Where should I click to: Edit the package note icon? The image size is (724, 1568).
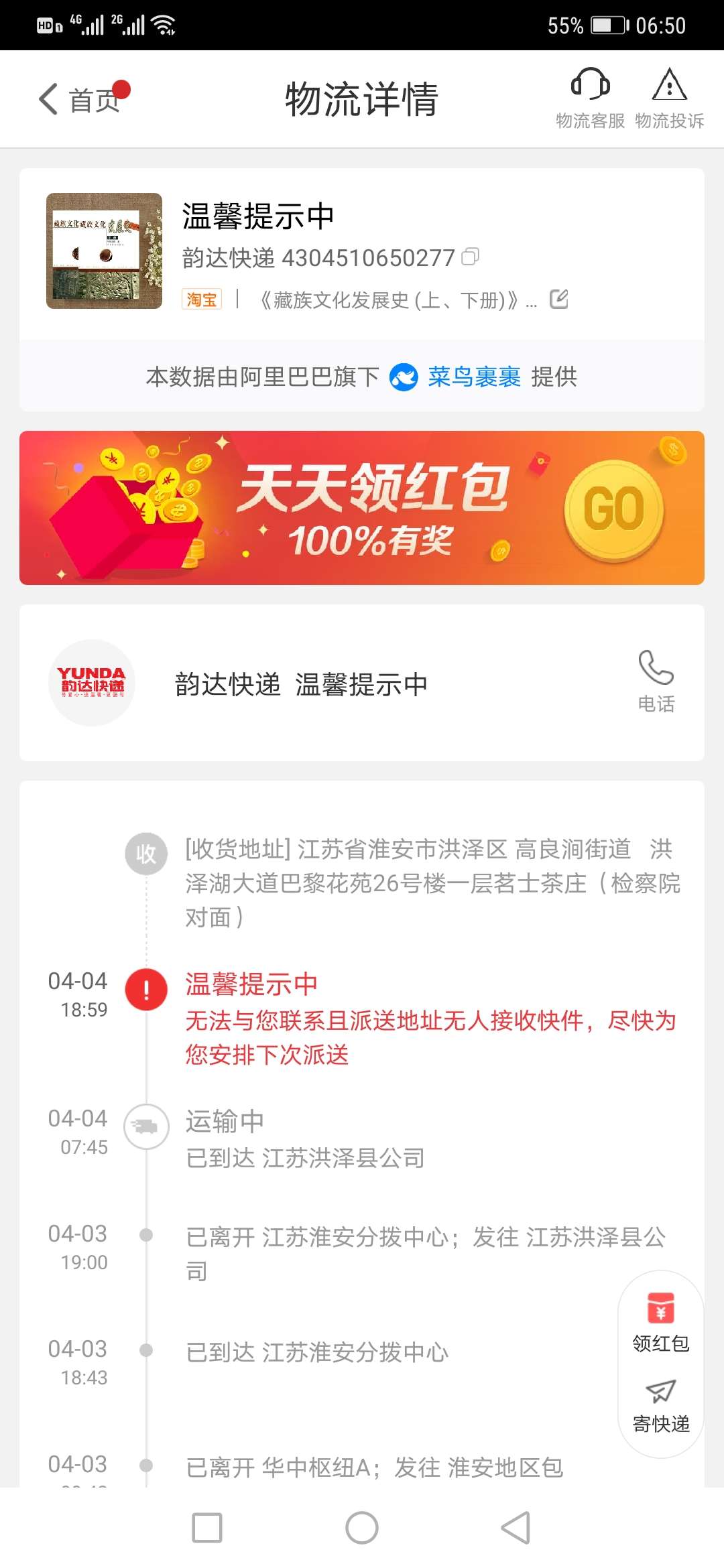pos(558,299)
